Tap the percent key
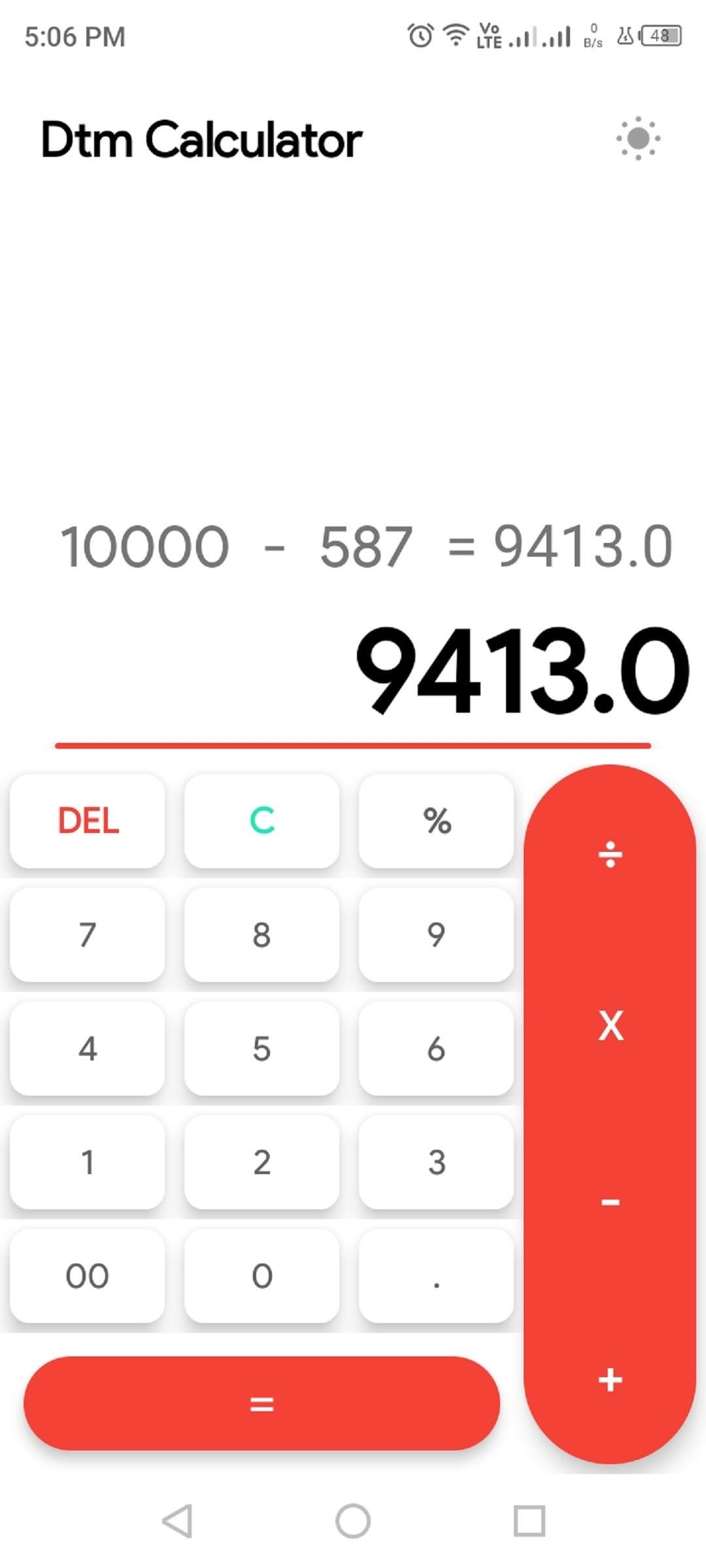The image size is (706, 1568). pyautogui.click(x=436, y=821)
